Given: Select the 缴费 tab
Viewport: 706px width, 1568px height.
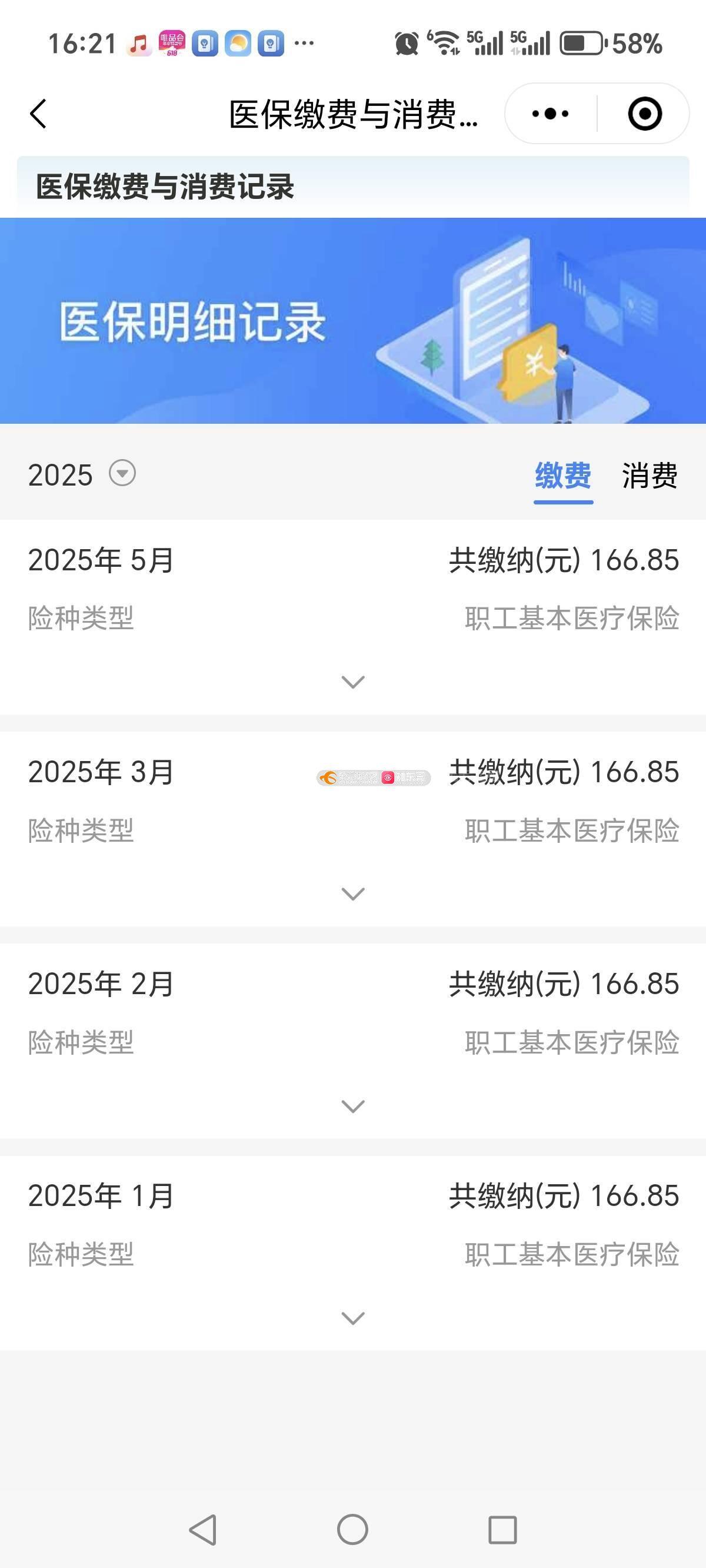Looking at the screenshot, I should 563,476.
